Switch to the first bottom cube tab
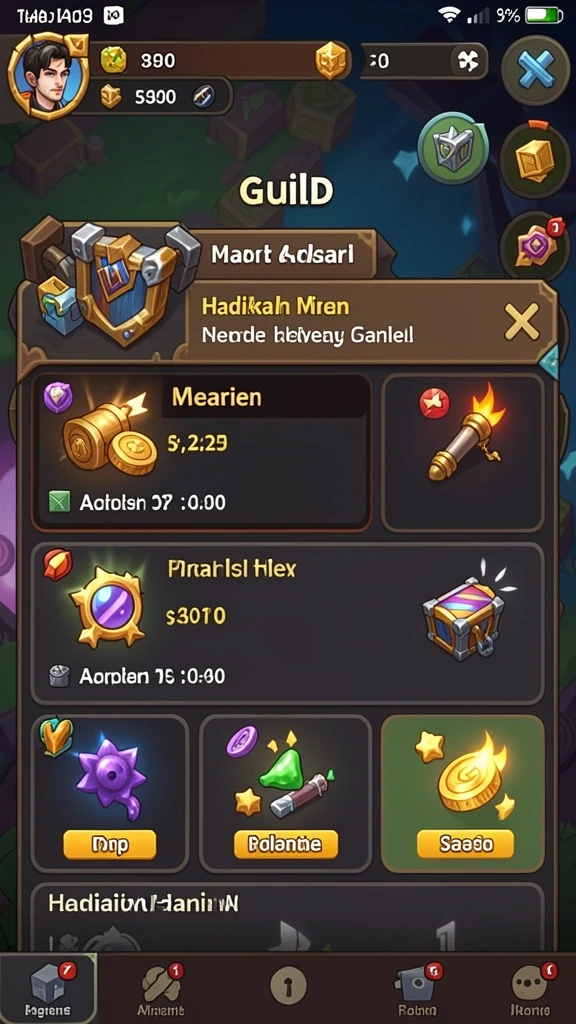Screen dimensions: 576x1024 (48, 988)
